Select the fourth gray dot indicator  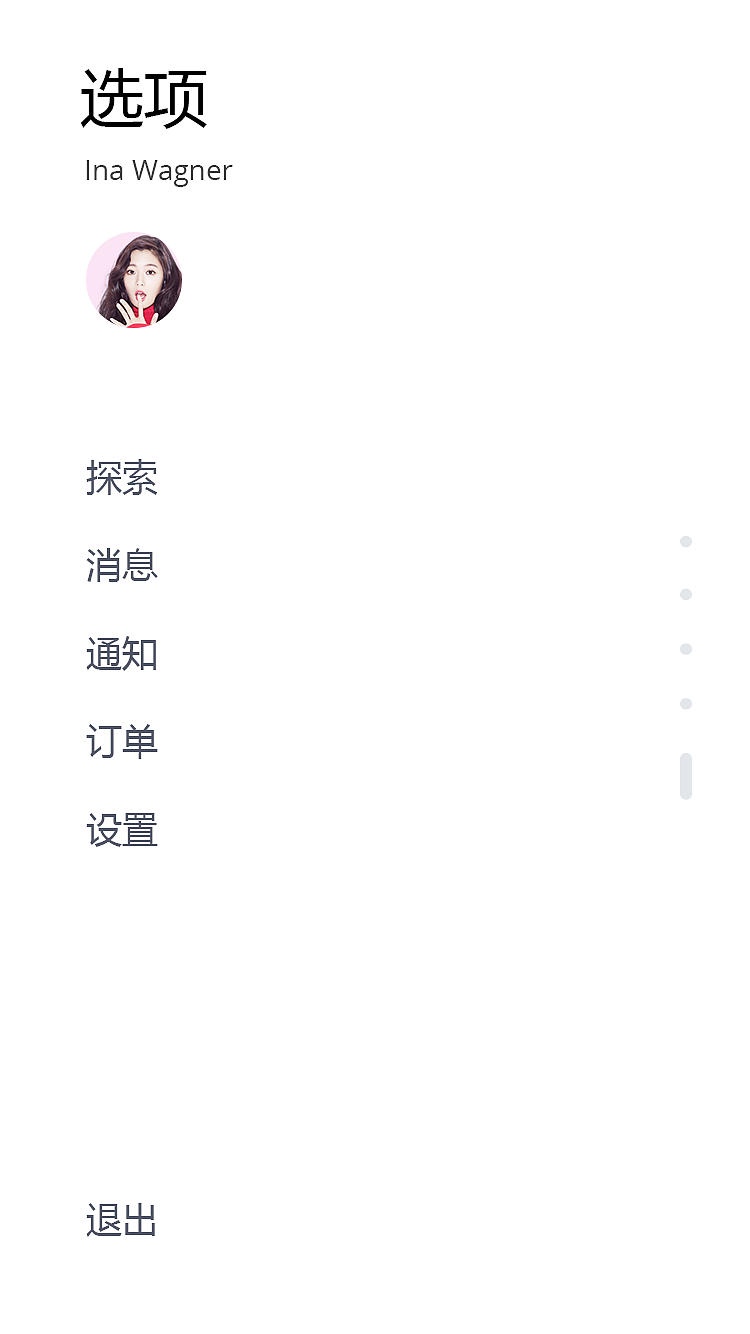click(686, 703)
